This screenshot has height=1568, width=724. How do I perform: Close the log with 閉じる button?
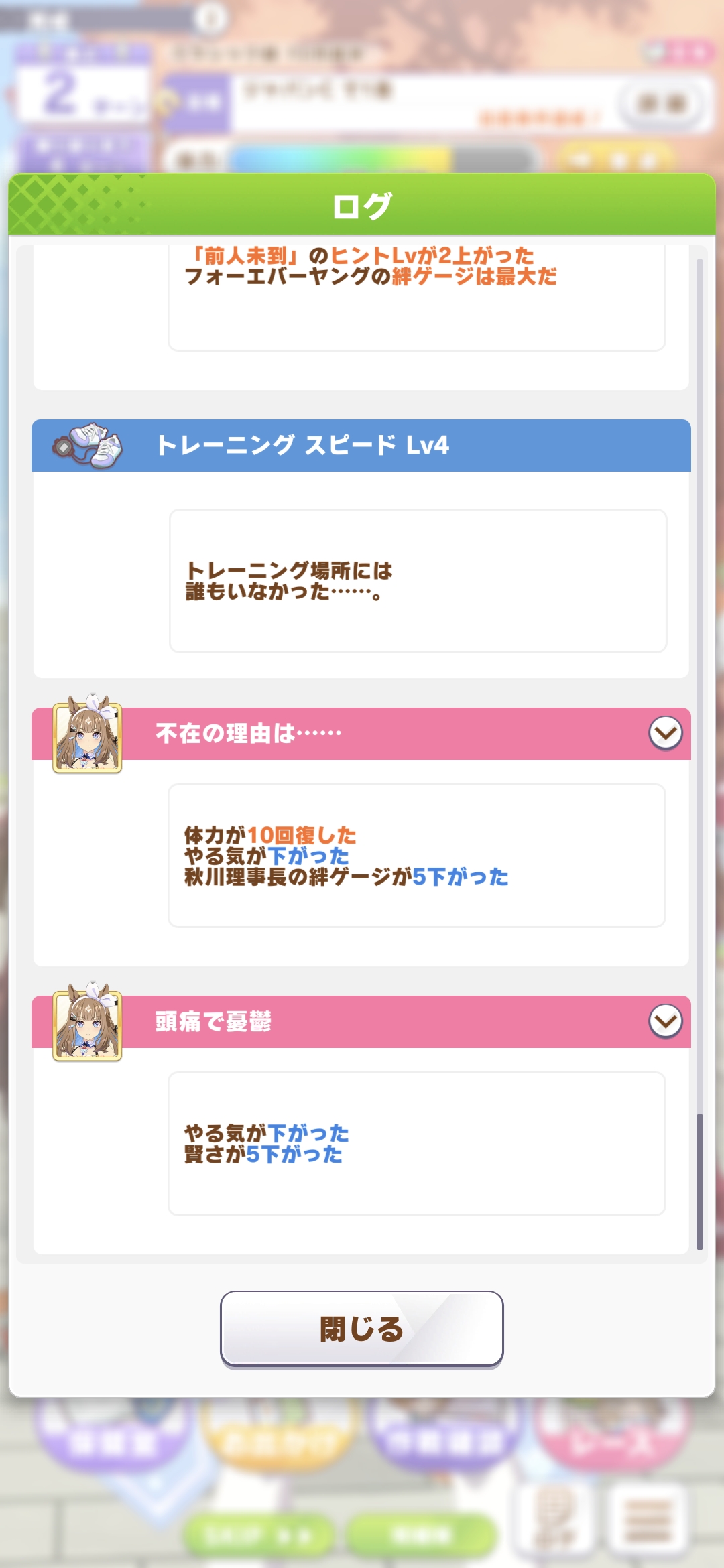pos(361,1328)
